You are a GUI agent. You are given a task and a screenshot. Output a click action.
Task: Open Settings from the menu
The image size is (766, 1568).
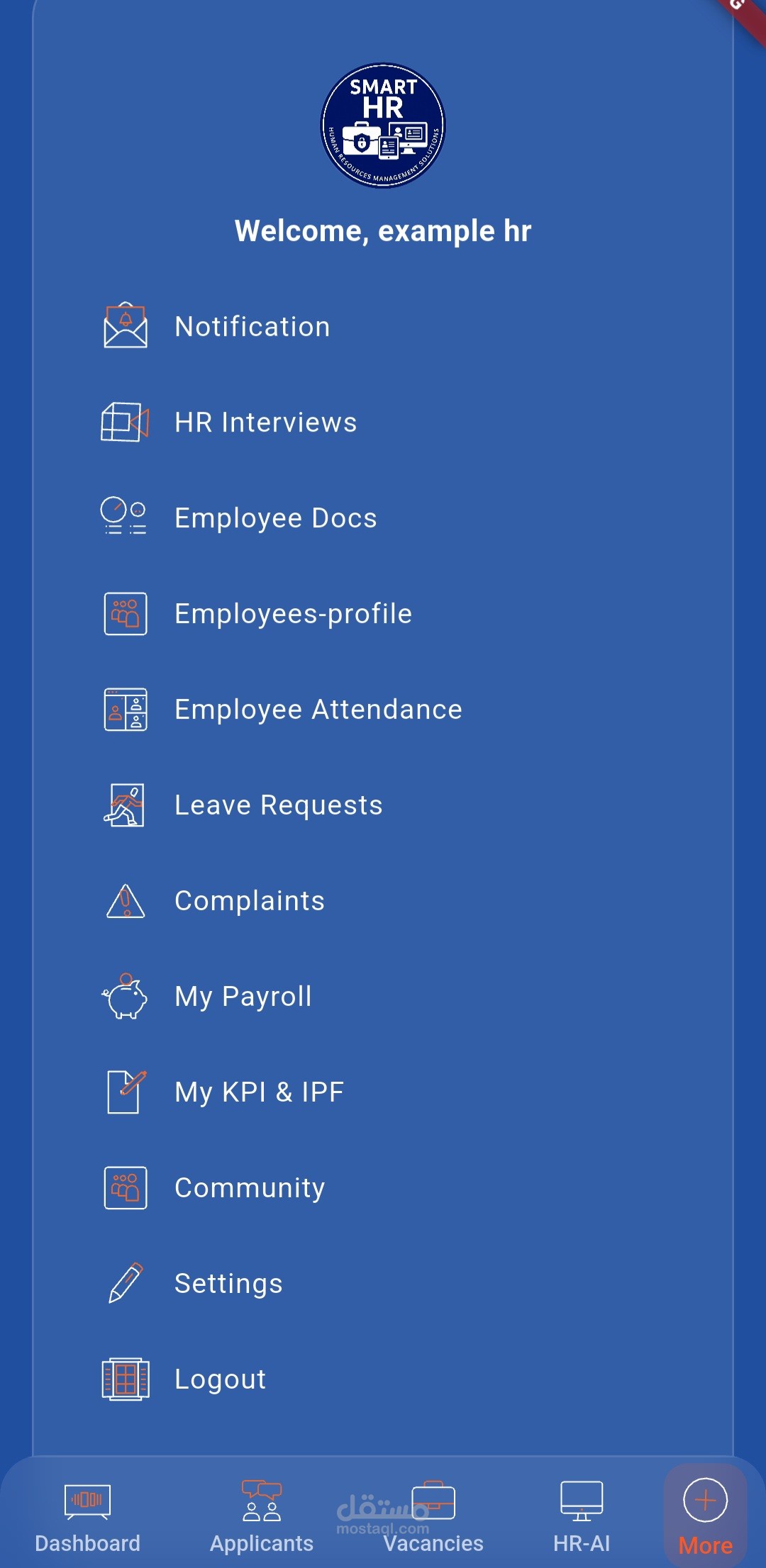[x=228, y=1284]
